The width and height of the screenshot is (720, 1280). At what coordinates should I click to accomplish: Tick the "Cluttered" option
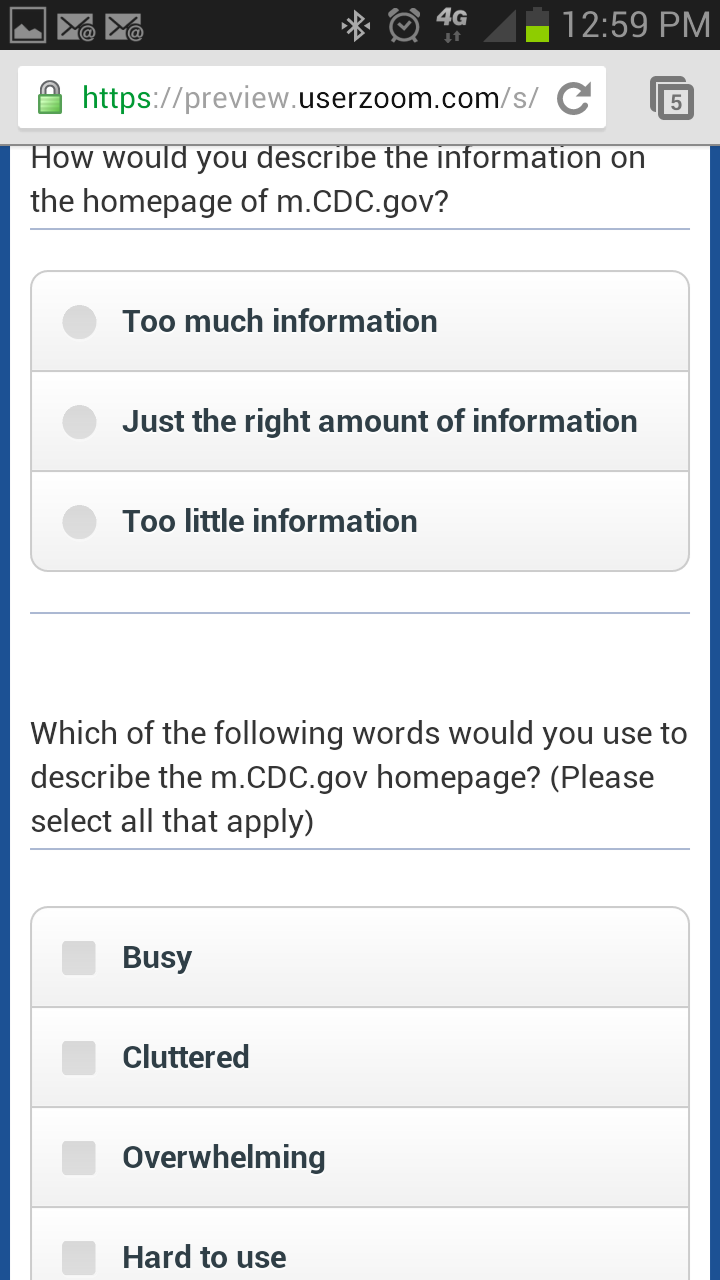(x=79, y=1058)
